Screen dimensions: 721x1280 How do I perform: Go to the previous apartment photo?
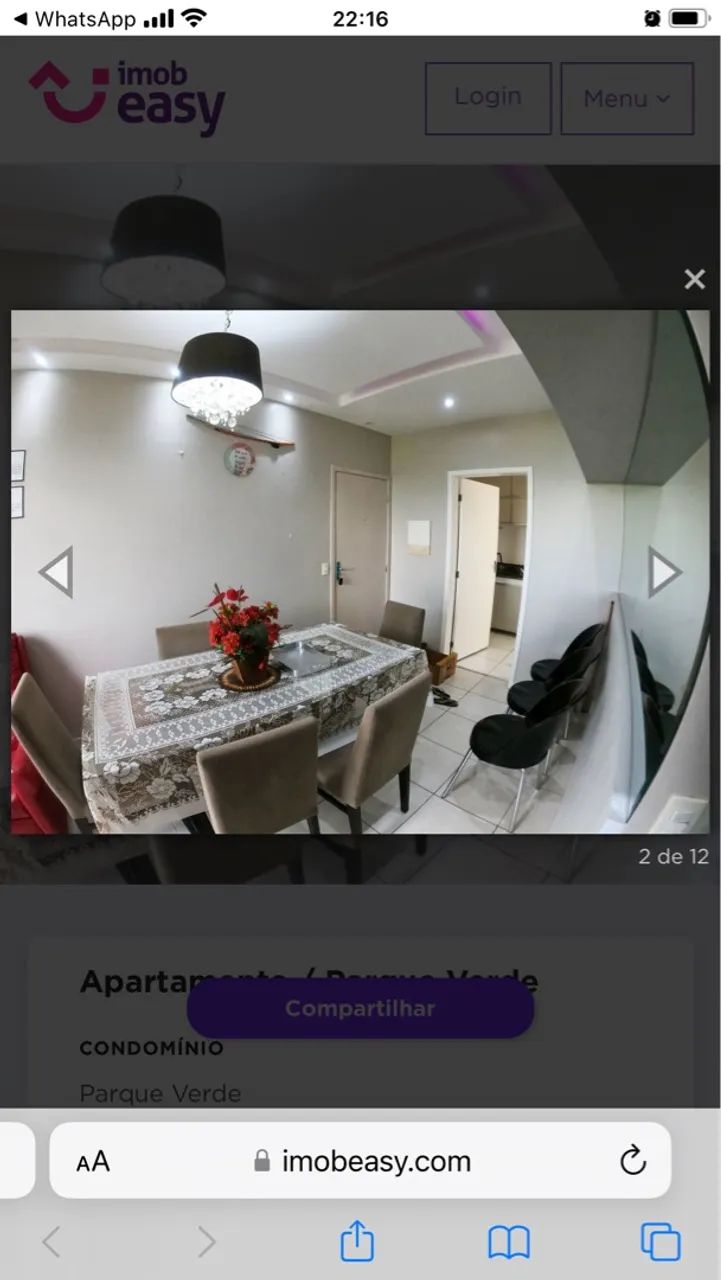coord(56,573)
